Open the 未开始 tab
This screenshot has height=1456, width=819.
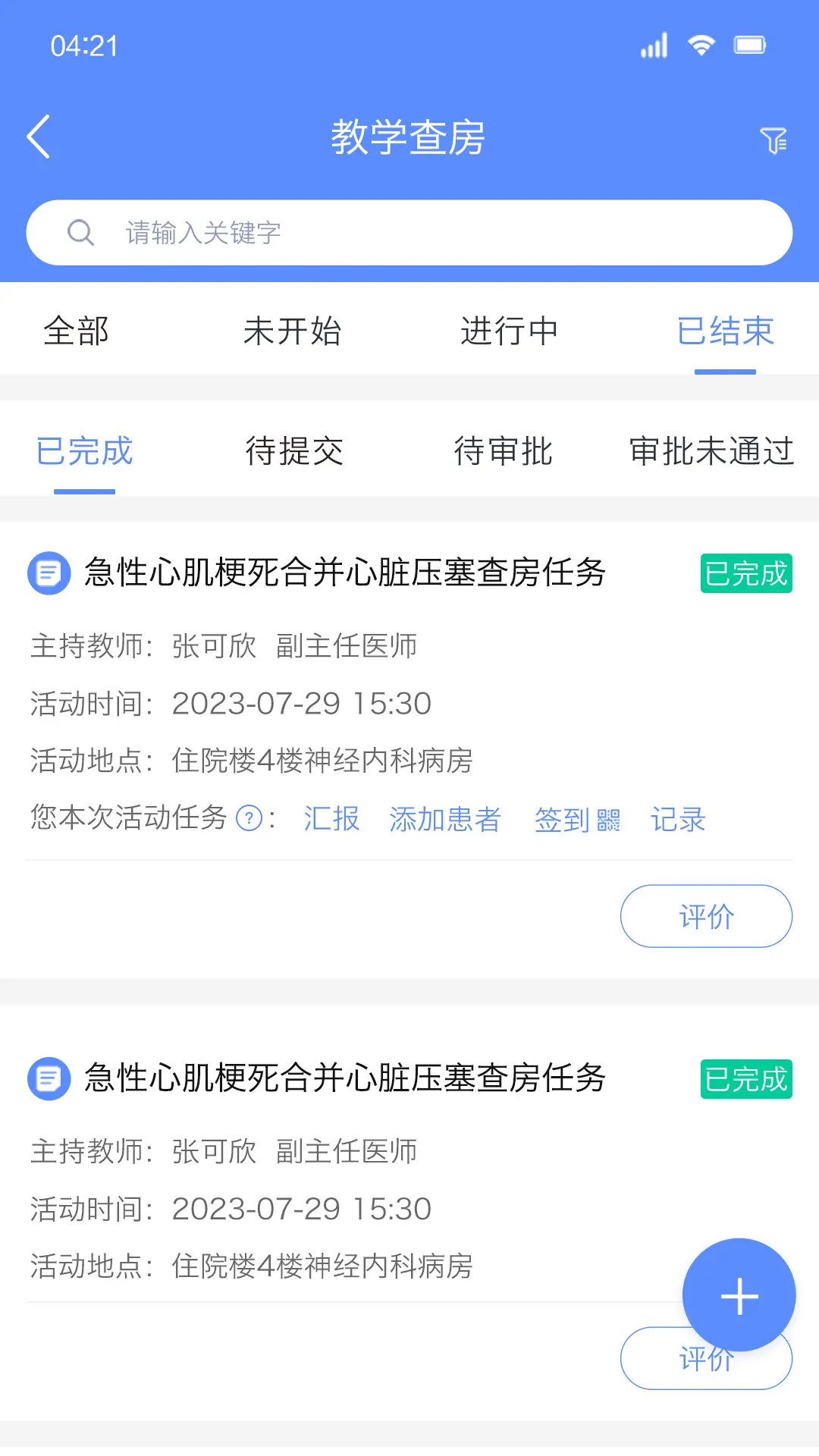(290, 331)
